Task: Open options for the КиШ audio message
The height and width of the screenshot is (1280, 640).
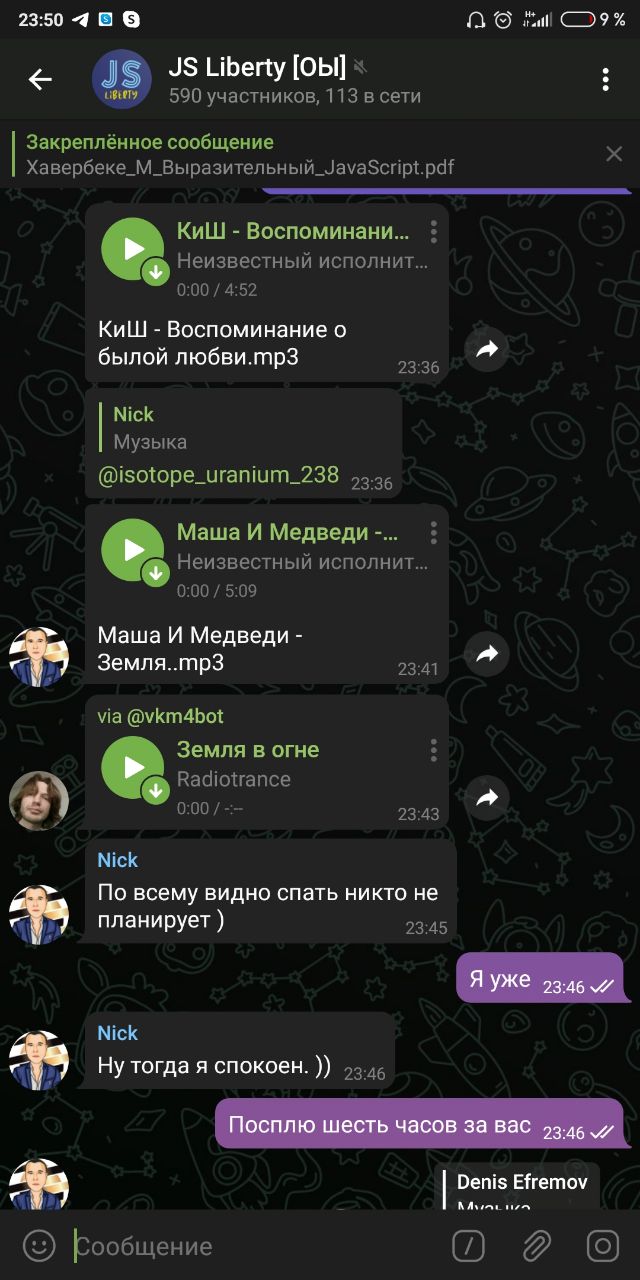Action: [433, 232]
